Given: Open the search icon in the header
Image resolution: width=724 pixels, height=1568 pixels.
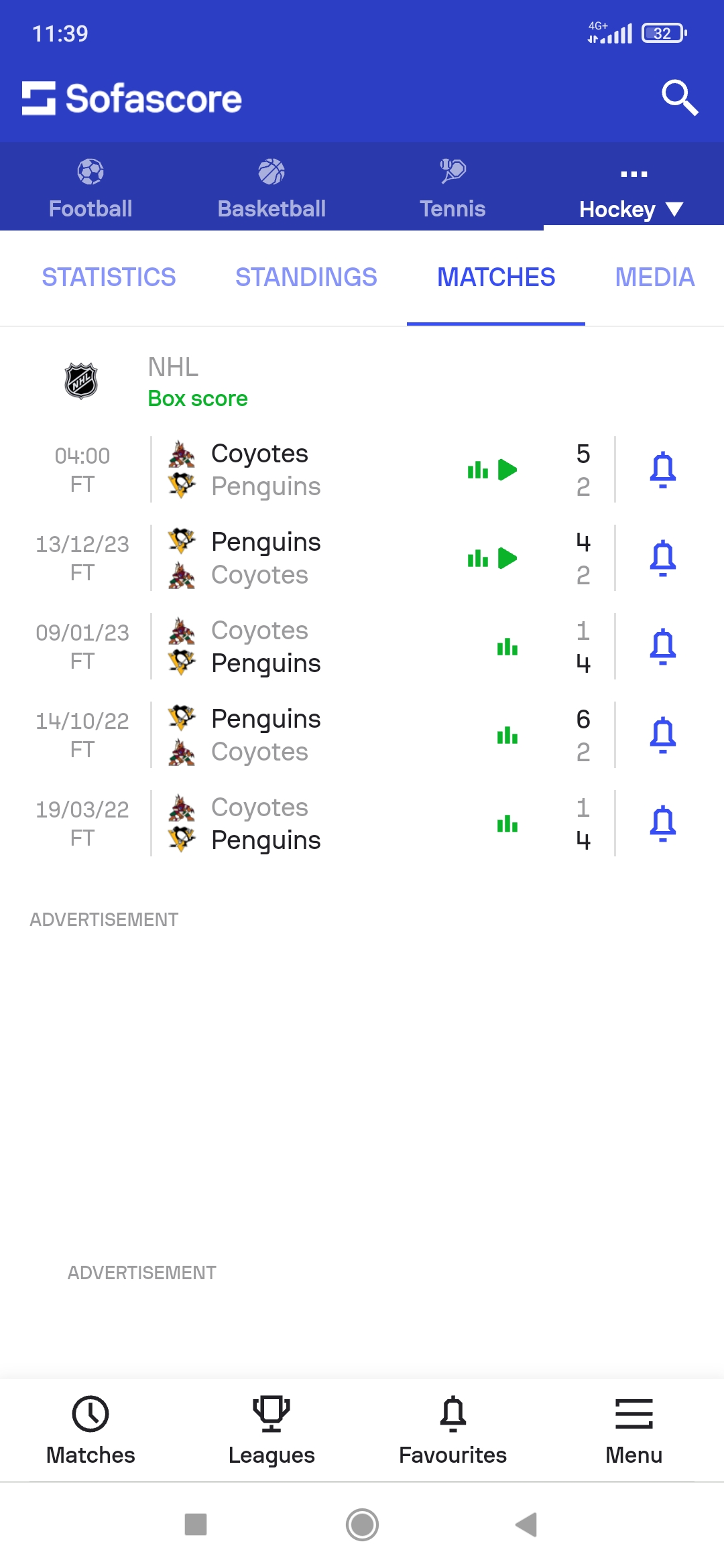Looking at the screenshot, I should pyautogui.click(x=680, y=98).
